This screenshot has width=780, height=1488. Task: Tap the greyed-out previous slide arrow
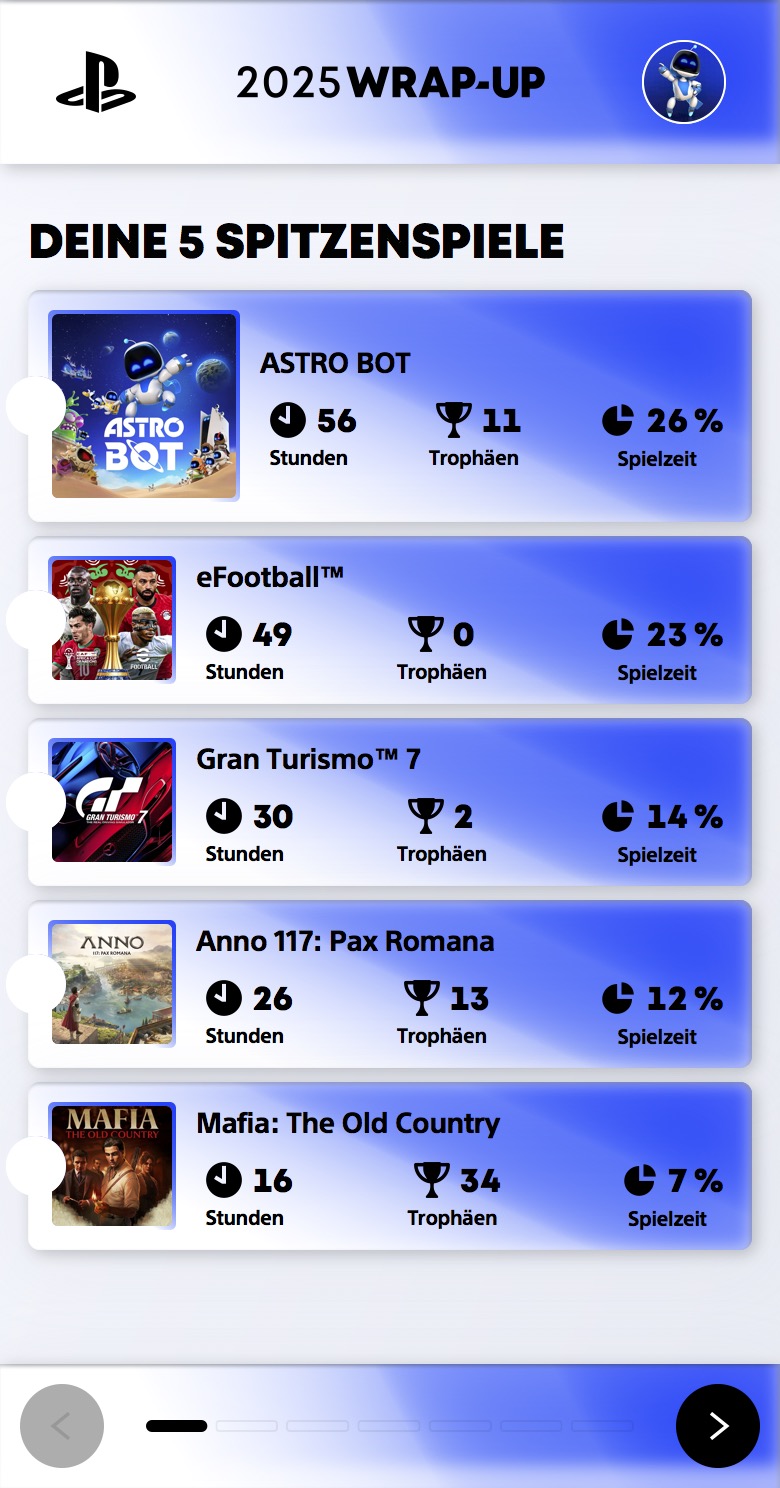62,1425
